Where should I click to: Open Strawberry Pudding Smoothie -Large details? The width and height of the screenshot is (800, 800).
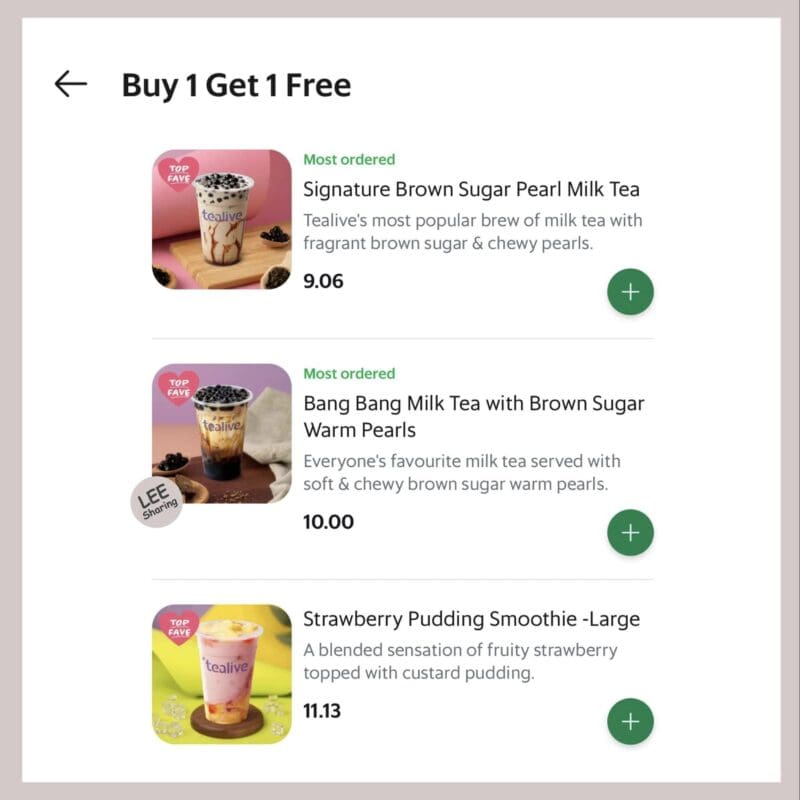tap(471, 620)
